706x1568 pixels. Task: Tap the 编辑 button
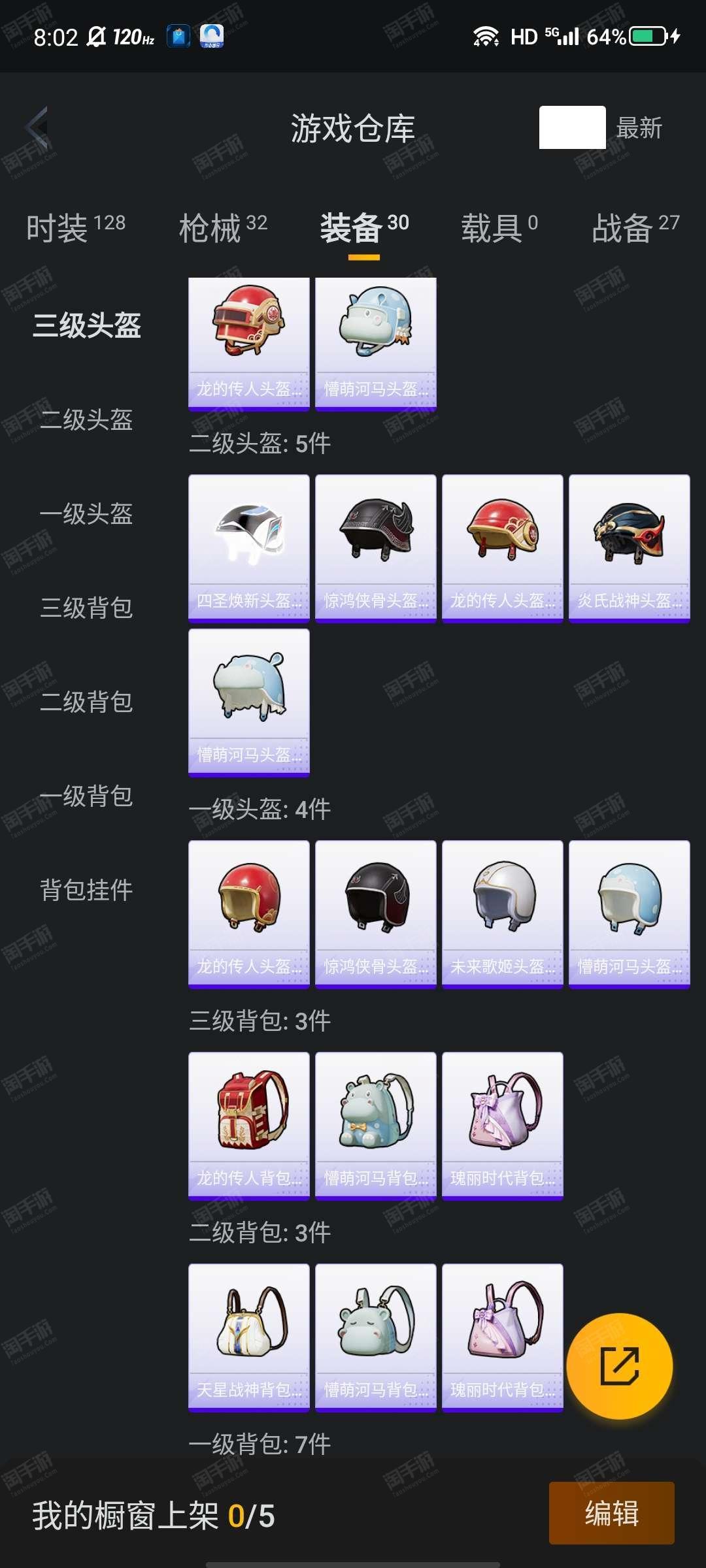[611, 1513]
